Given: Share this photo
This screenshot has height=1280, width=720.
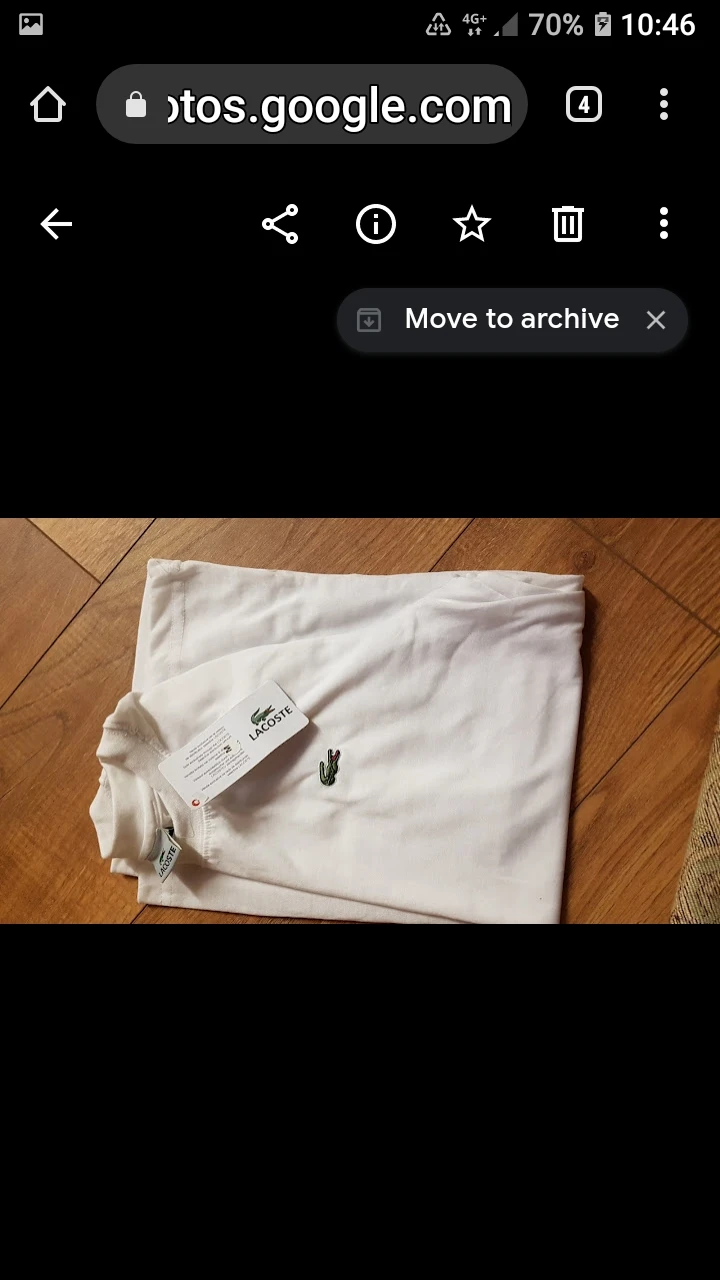Looking at the screenshot, I should 280,225.
